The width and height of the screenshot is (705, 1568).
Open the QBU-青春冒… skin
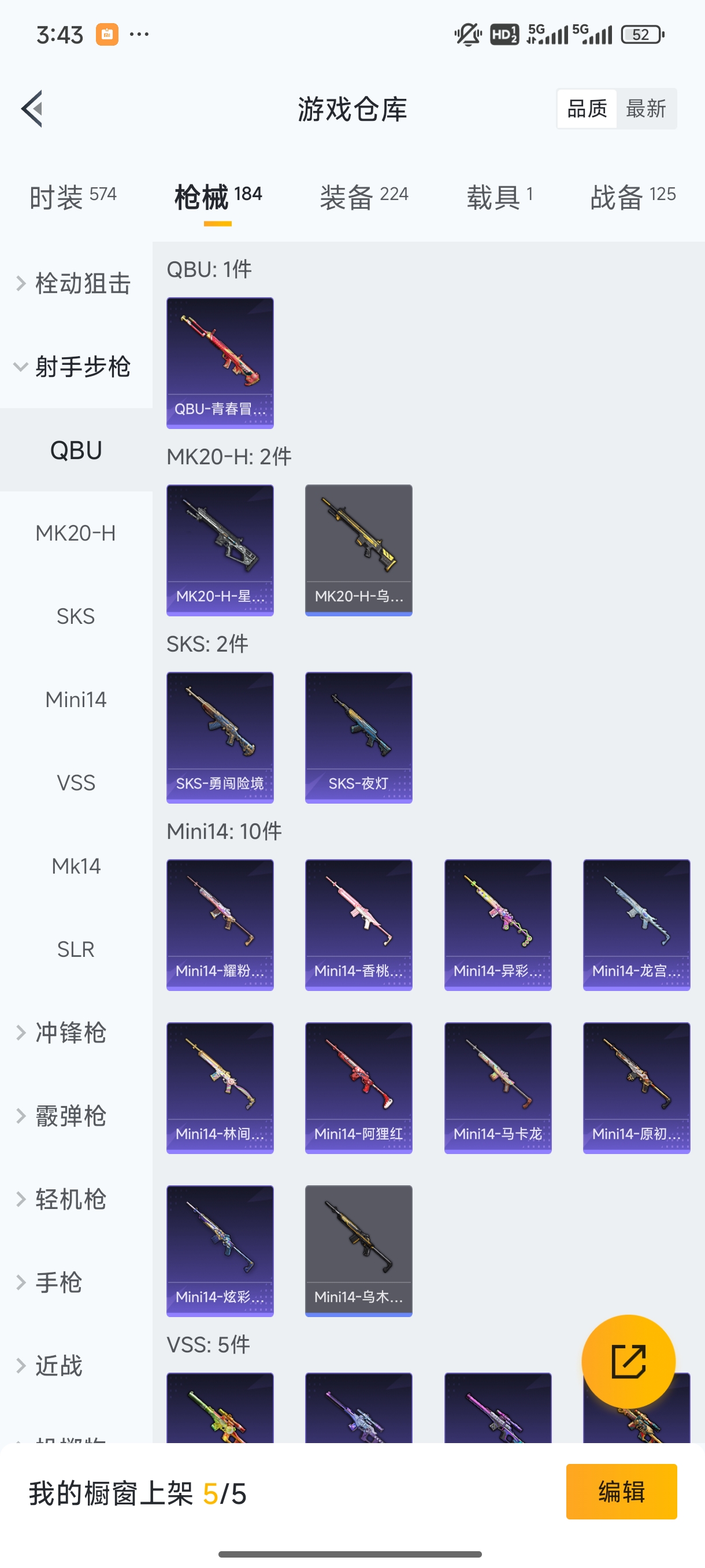220,363
